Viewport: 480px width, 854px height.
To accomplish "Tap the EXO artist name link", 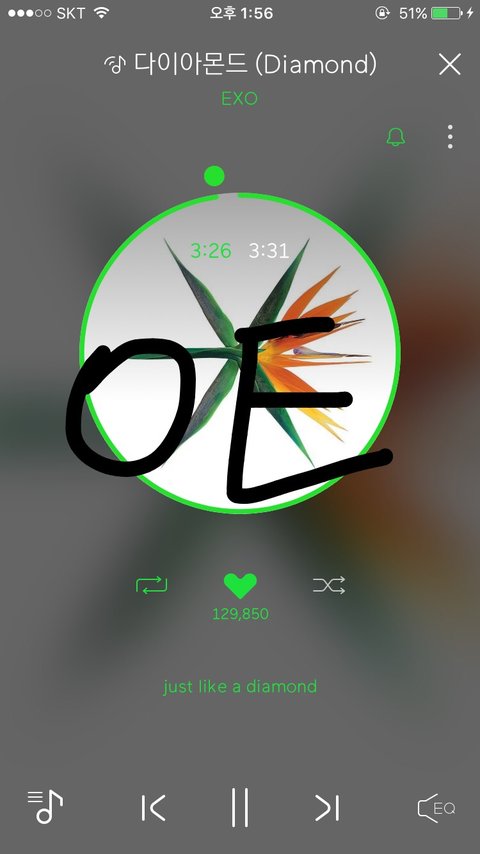I will coord(240,99).
